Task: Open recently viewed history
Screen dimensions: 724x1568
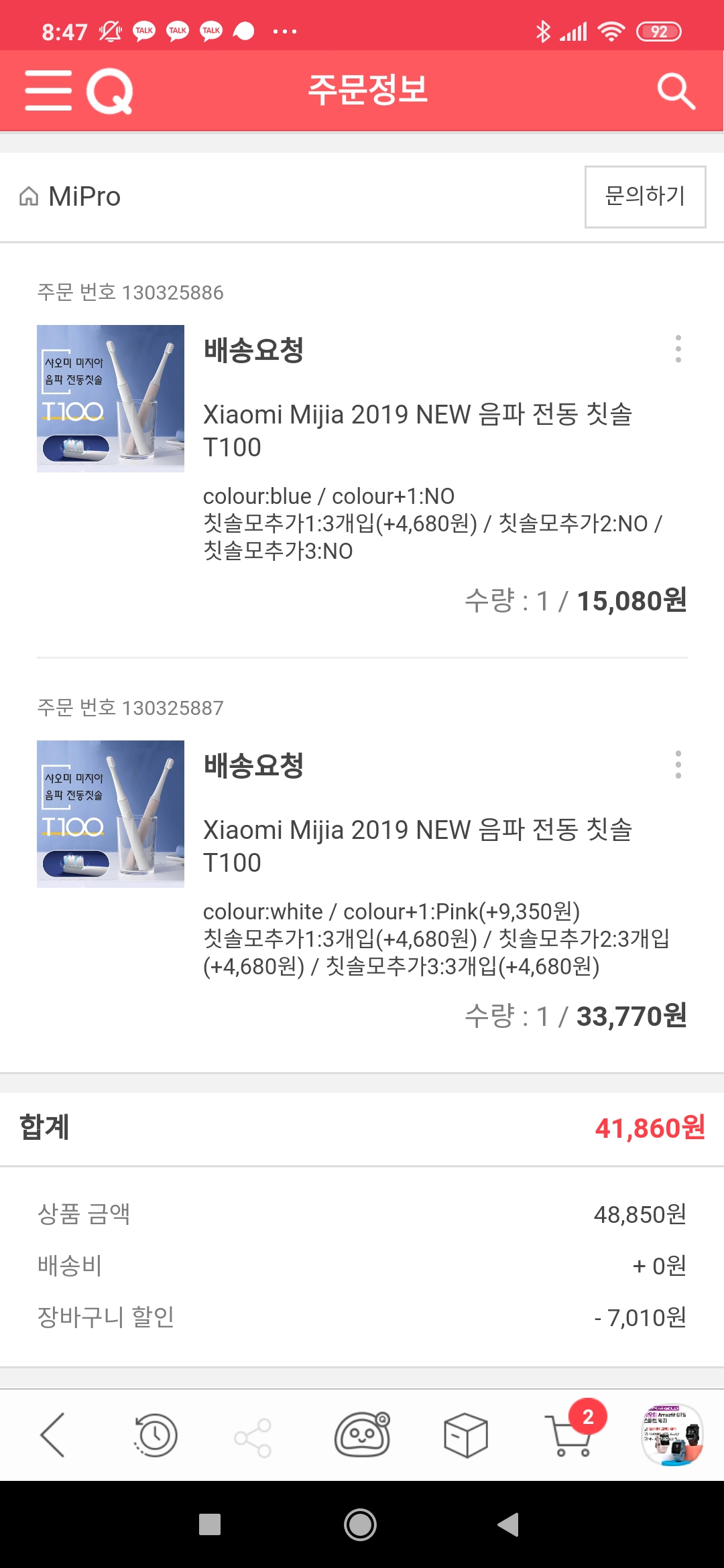Action: click(x=156, y=1435)
